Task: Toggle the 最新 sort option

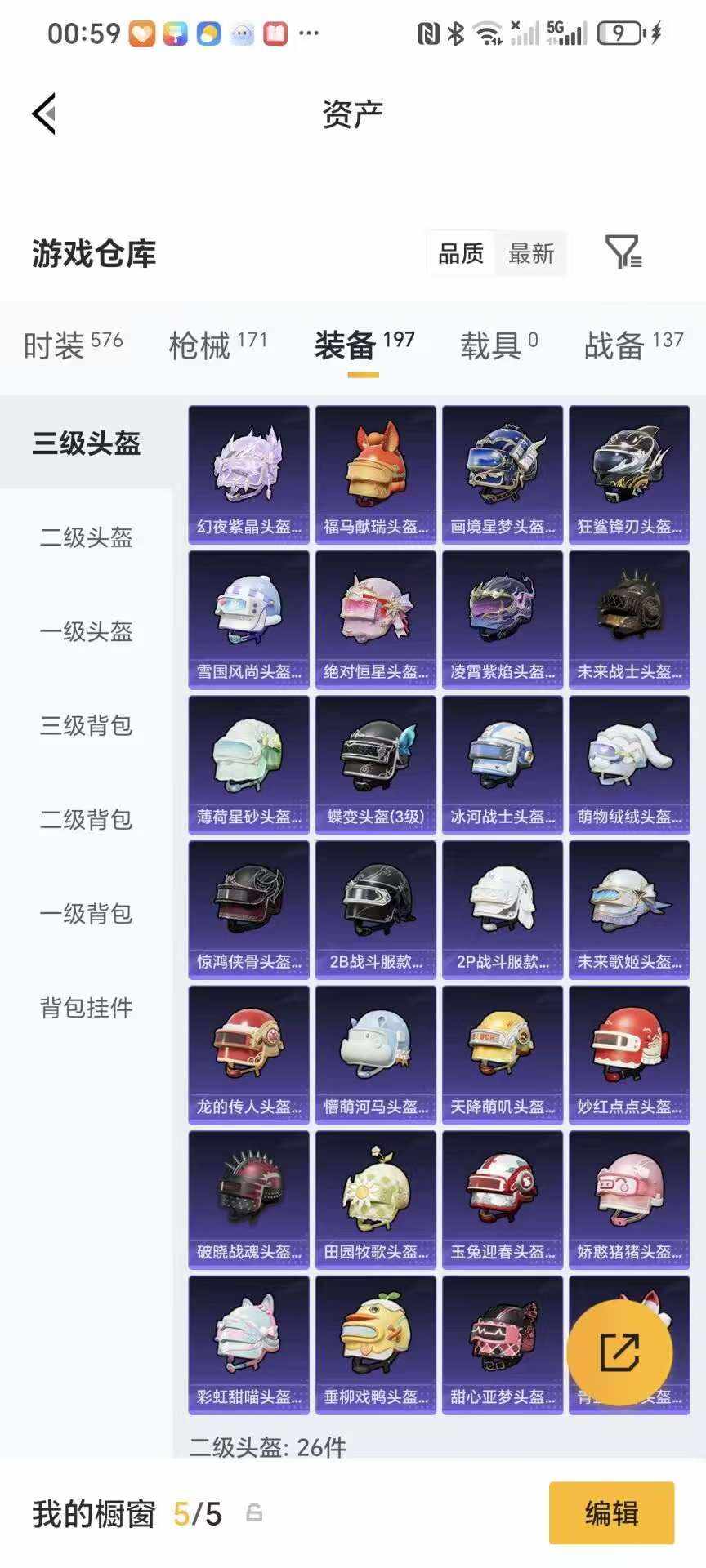Action: pos(530,253)
